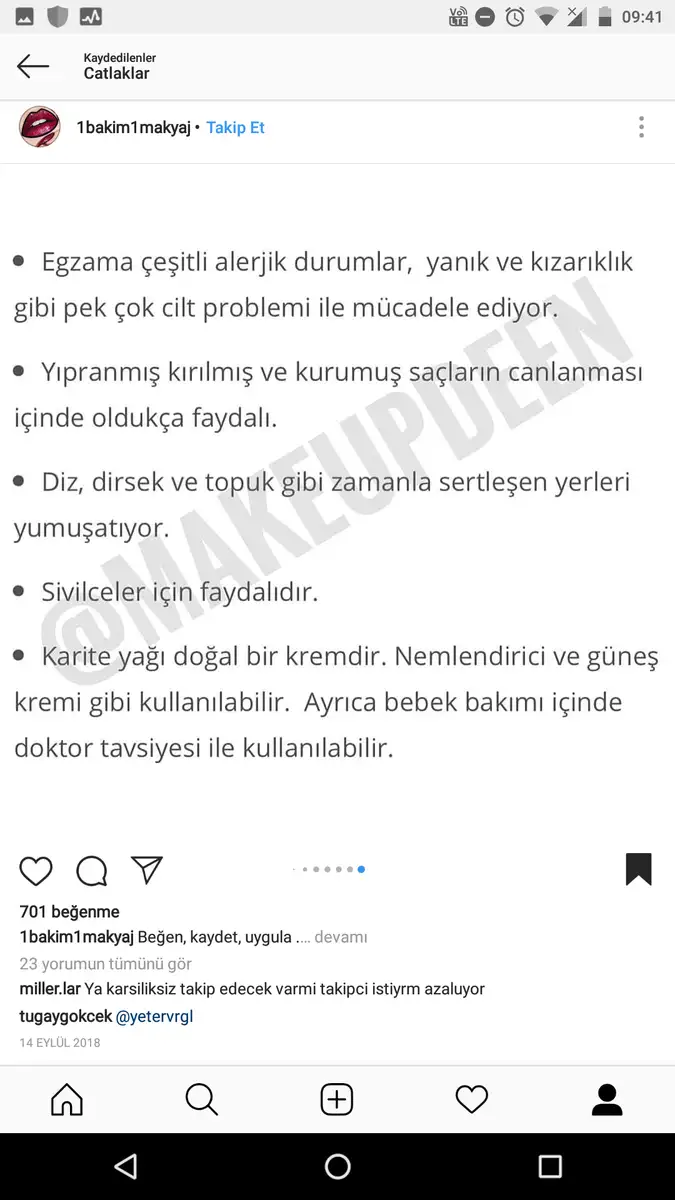675x1200 pixels.
Task: Go back from the Catlaklar saved collection
Action: tap(33, 67)
